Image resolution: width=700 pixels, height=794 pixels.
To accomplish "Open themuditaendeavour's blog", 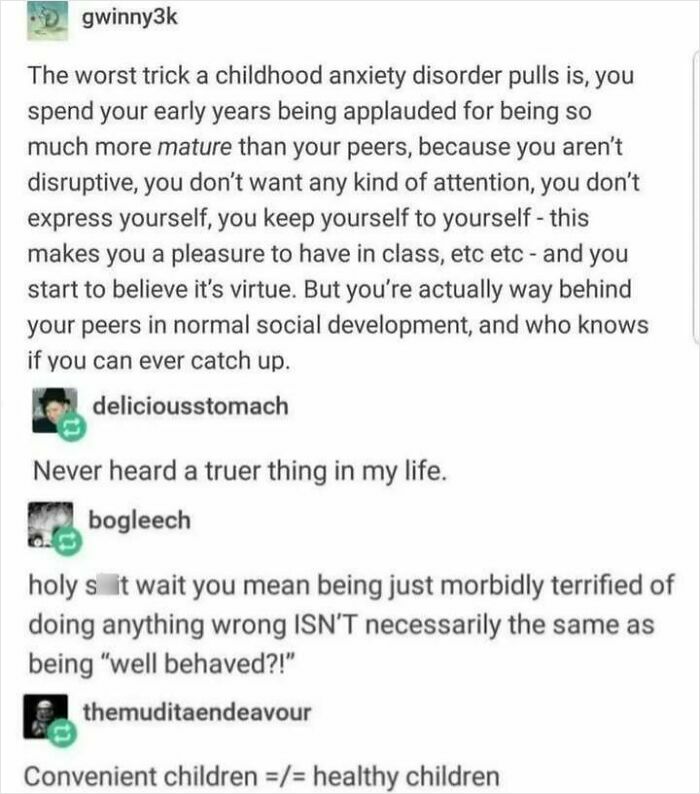I will [196, 712].
